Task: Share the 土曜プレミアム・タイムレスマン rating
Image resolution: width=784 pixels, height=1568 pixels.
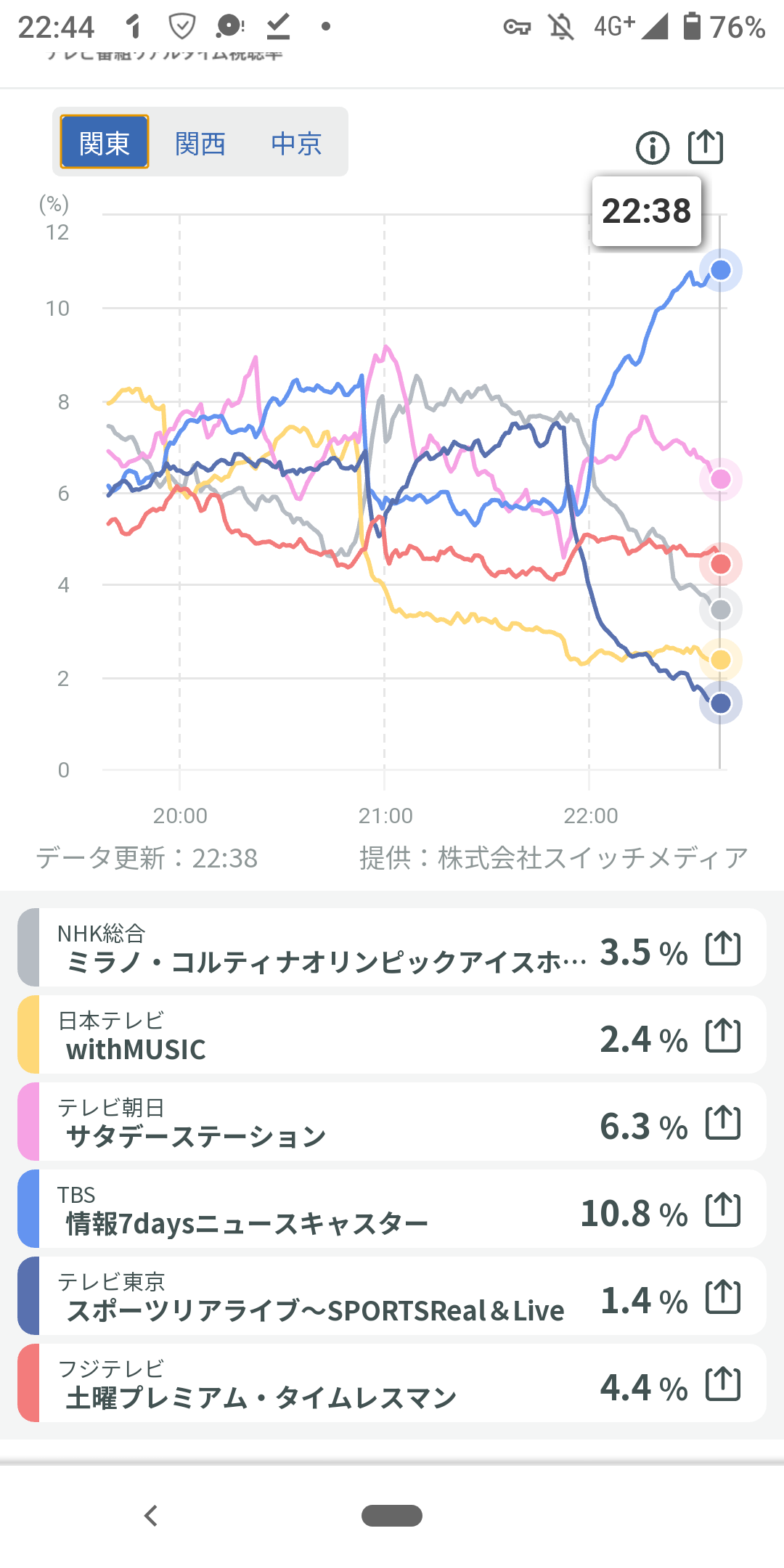Action: pos(723,1384)
